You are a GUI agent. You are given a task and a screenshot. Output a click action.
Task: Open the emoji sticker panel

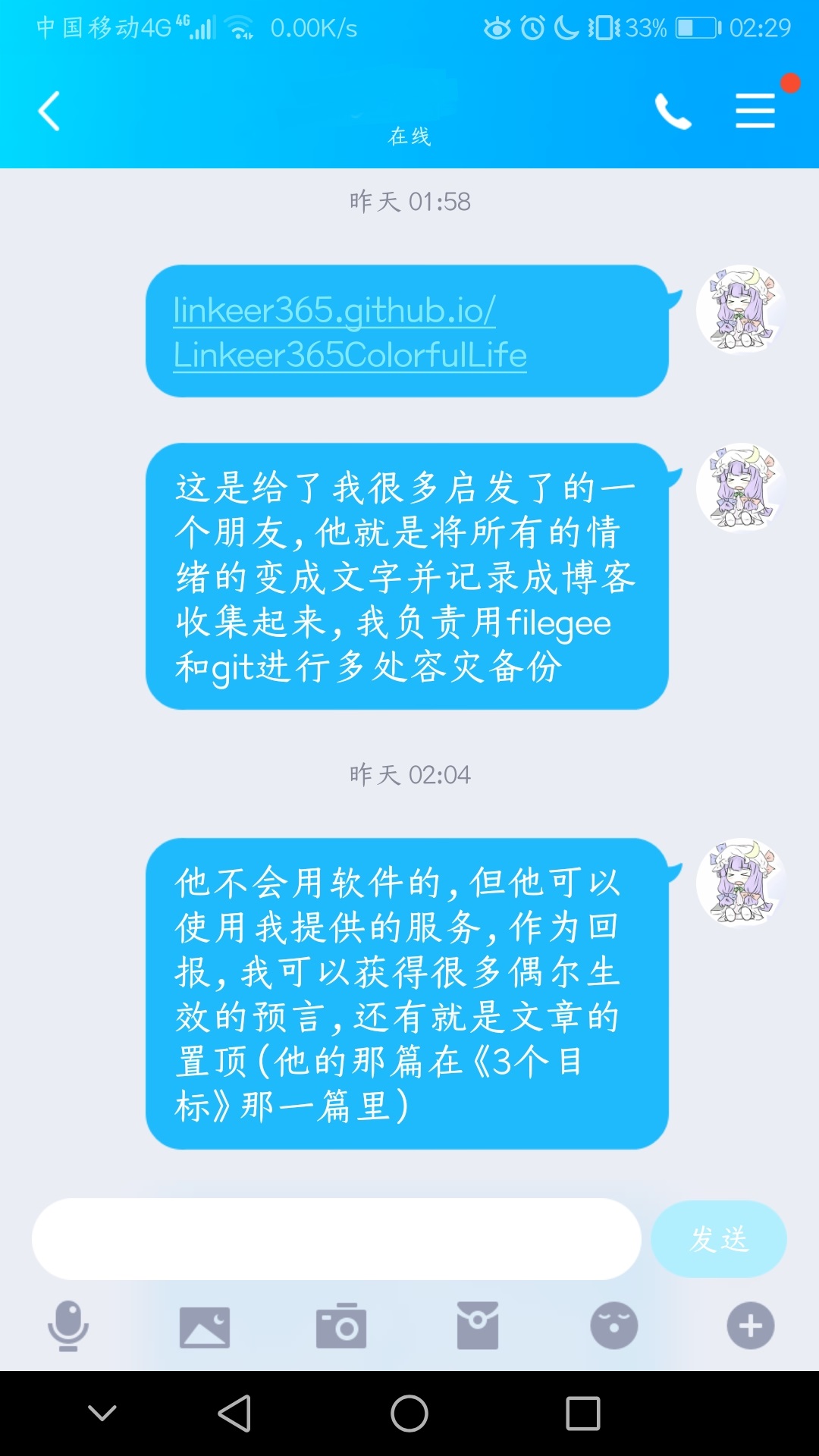point(613,1326)
